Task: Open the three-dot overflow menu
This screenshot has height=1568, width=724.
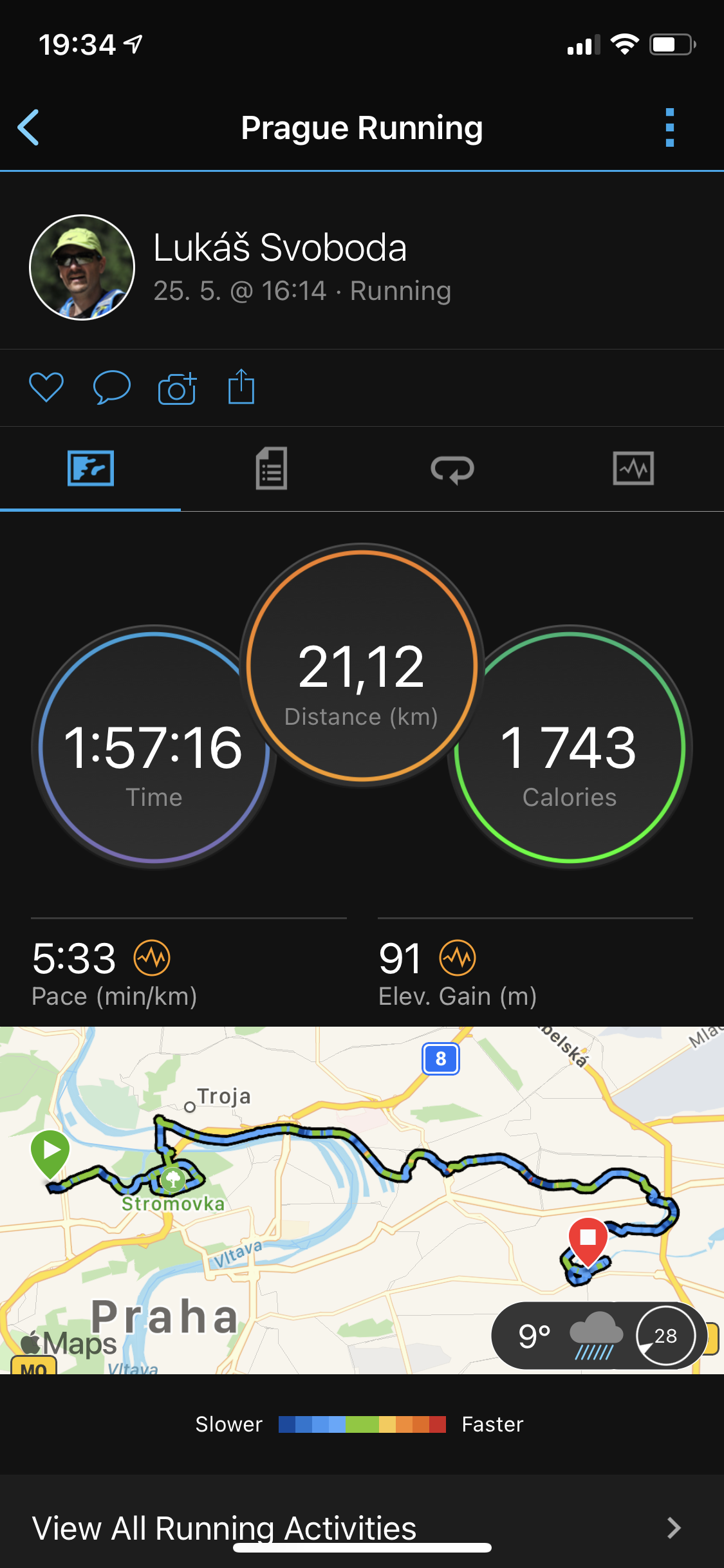Action: coord(670,127)
